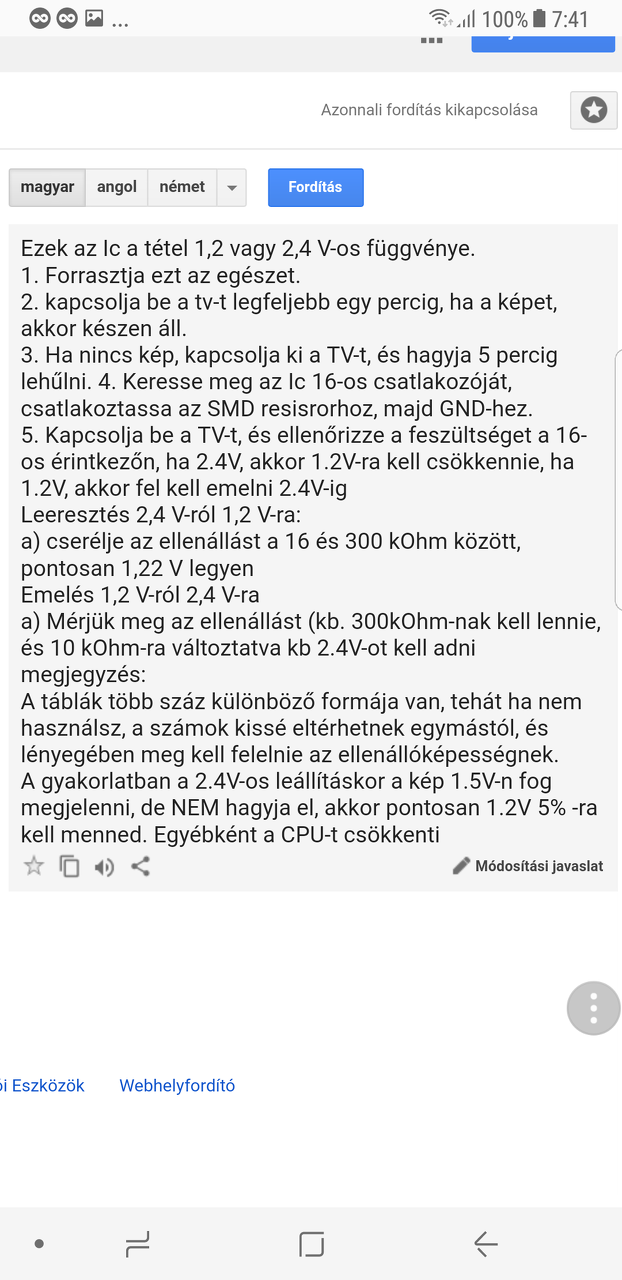Viewport: 622px width, 1280px height.
Task: Turn off instant translation link
Action: (429, 110)
